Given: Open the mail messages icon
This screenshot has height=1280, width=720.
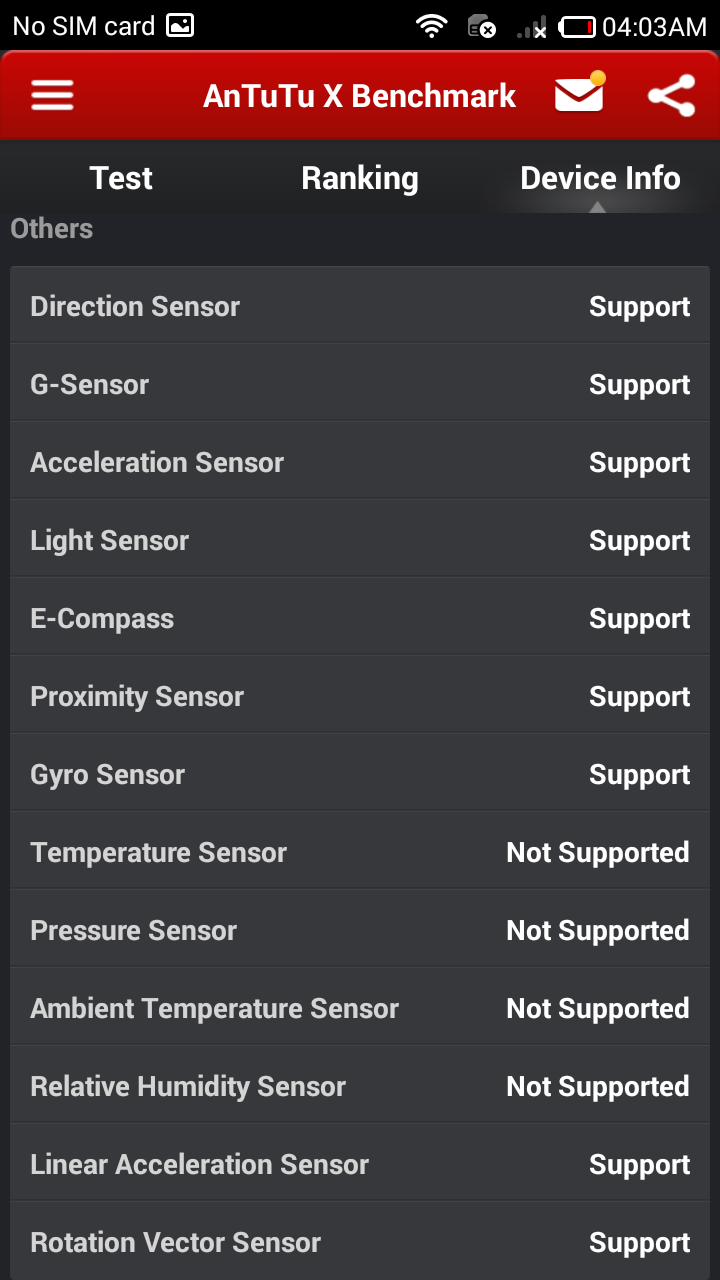Looking at the screenshot, I should [x=580, y=94].
